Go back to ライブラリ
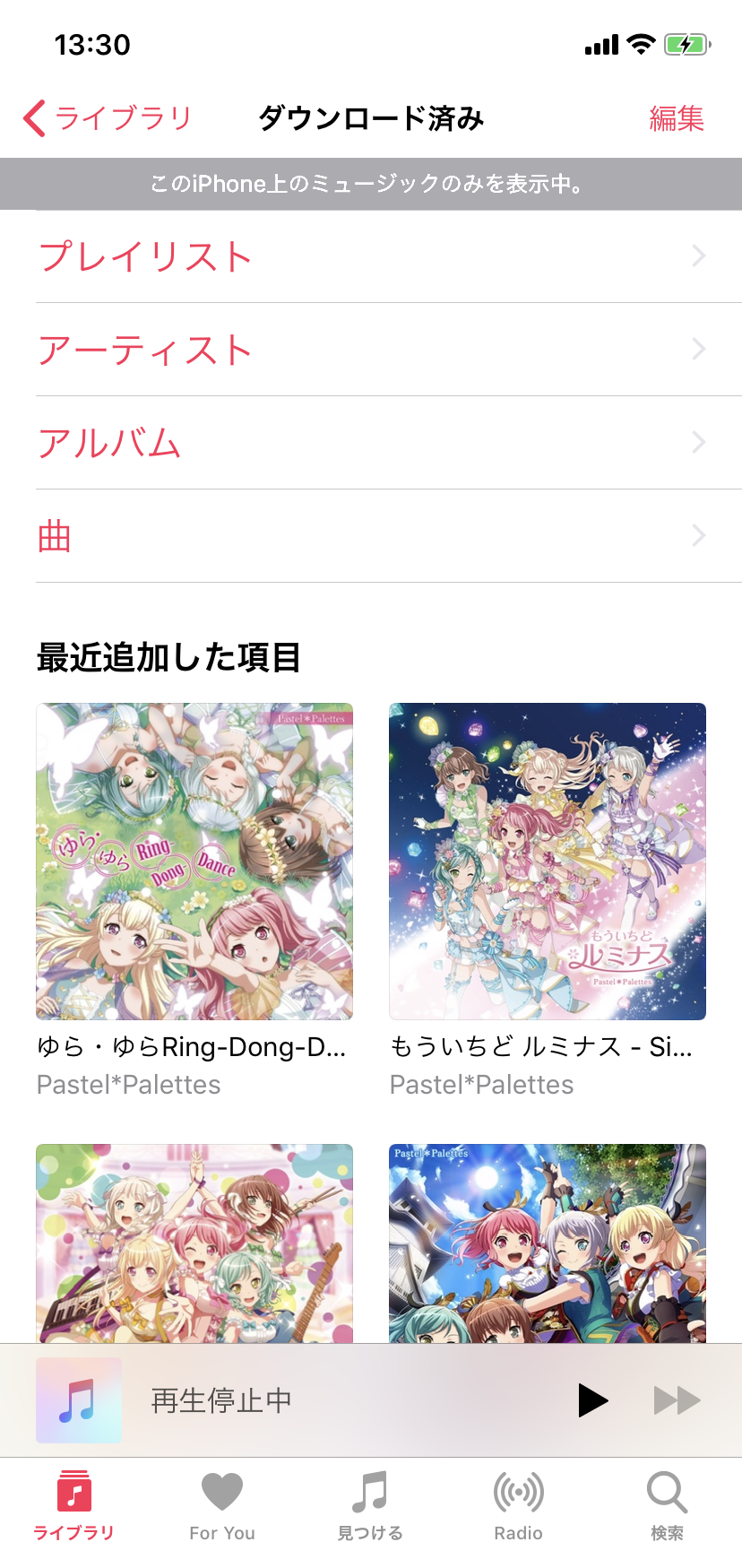The width and height of the screenshot is (742, 1568). click(108, 118)
